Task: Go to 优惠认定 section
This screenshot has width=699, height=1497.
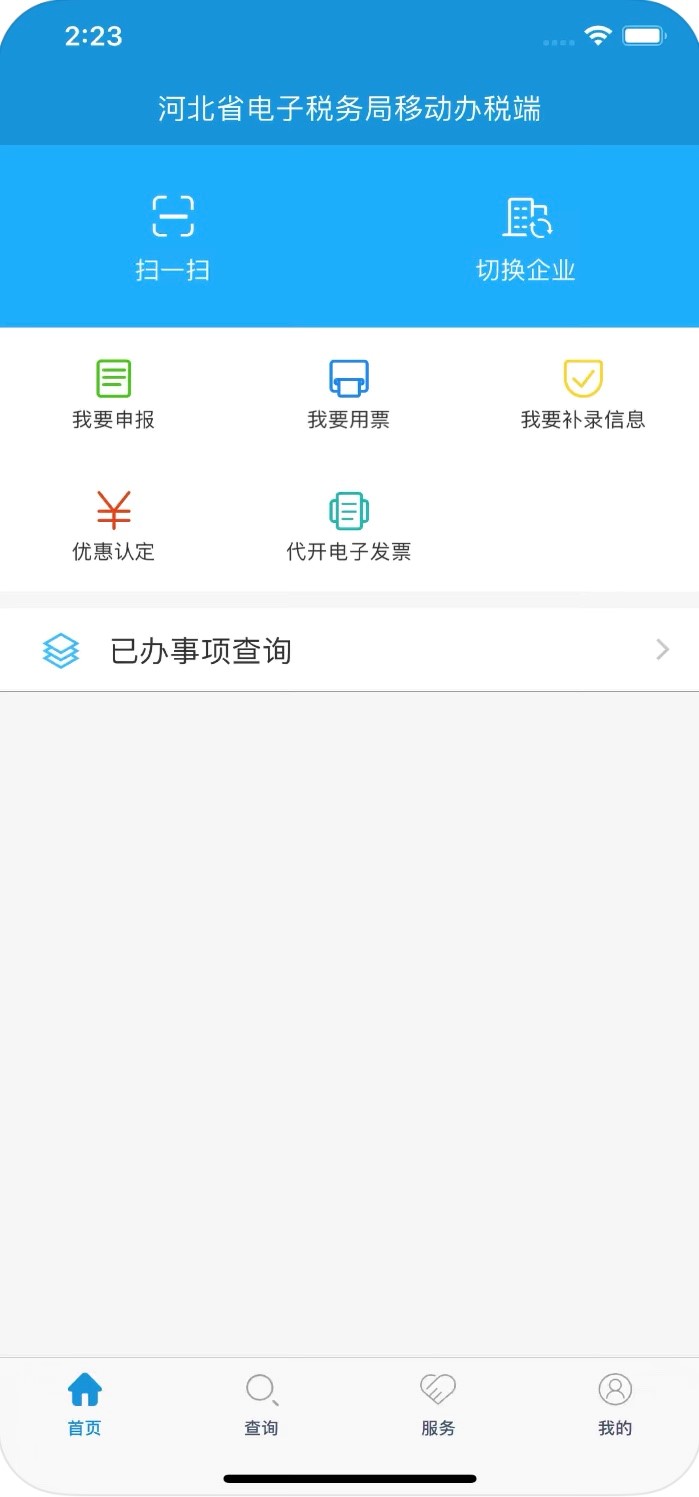Action: [114, 525]
